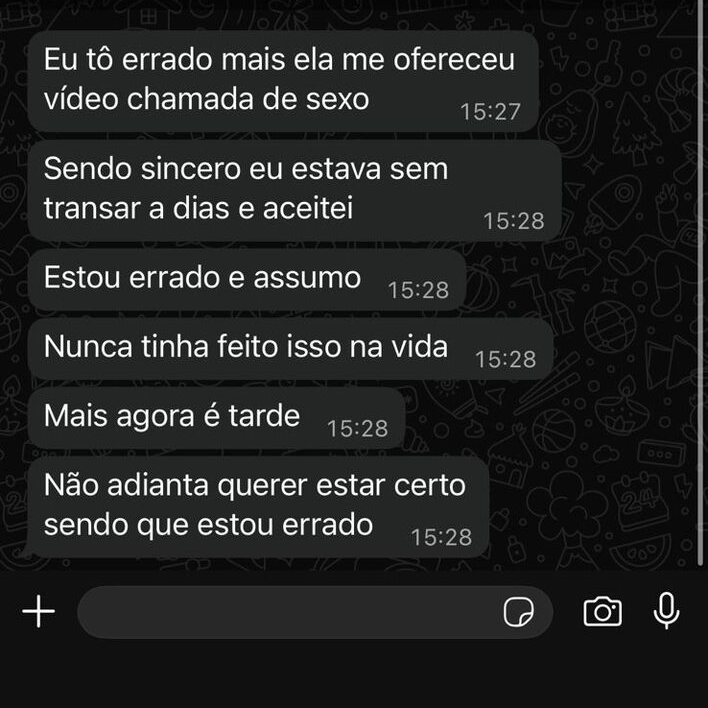This screenshot has width=708, height=708.
Task: Open the sticker picker
Action: click(x=518, y=612)
